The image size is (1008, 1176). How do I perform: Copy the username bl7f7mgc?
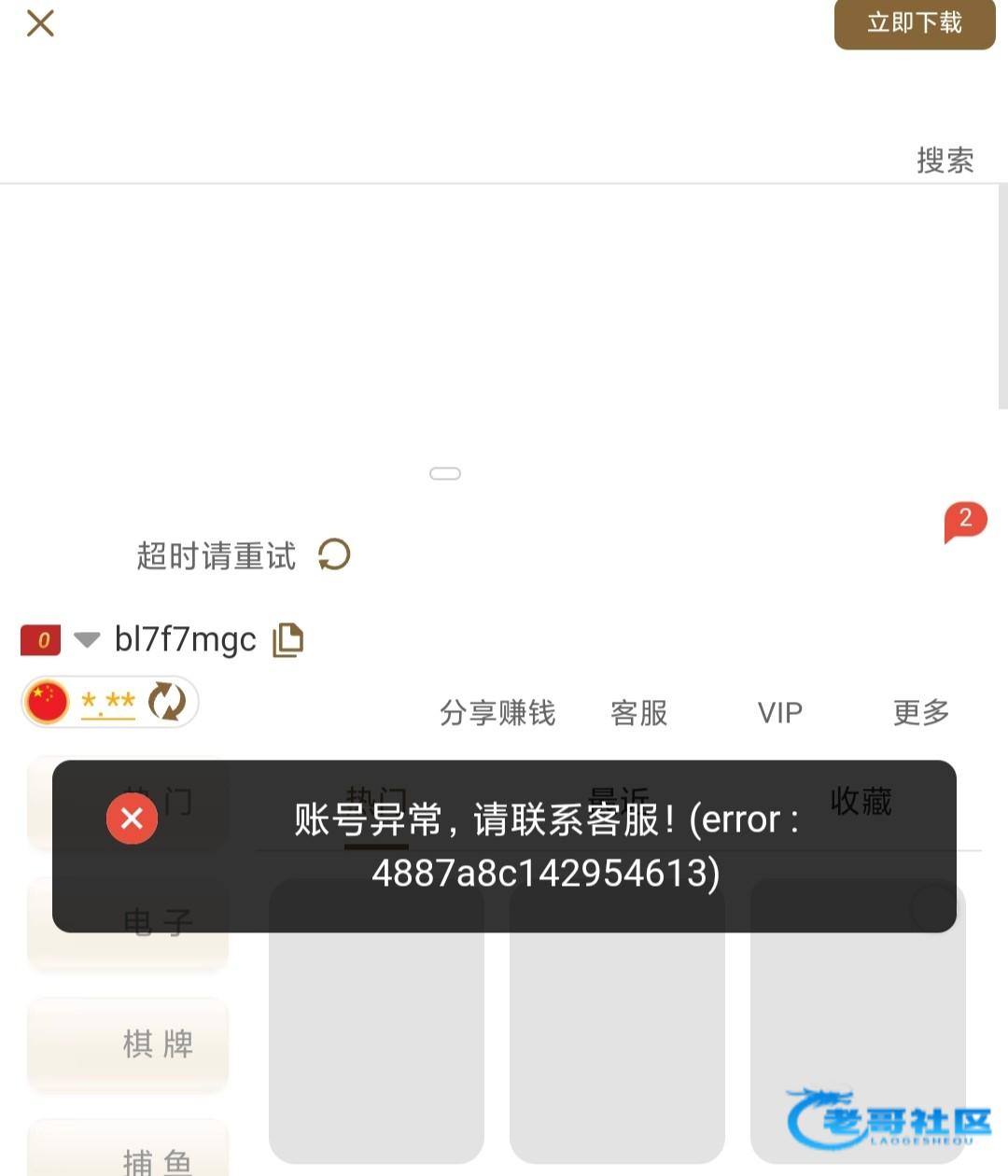[x=288, y=640]
